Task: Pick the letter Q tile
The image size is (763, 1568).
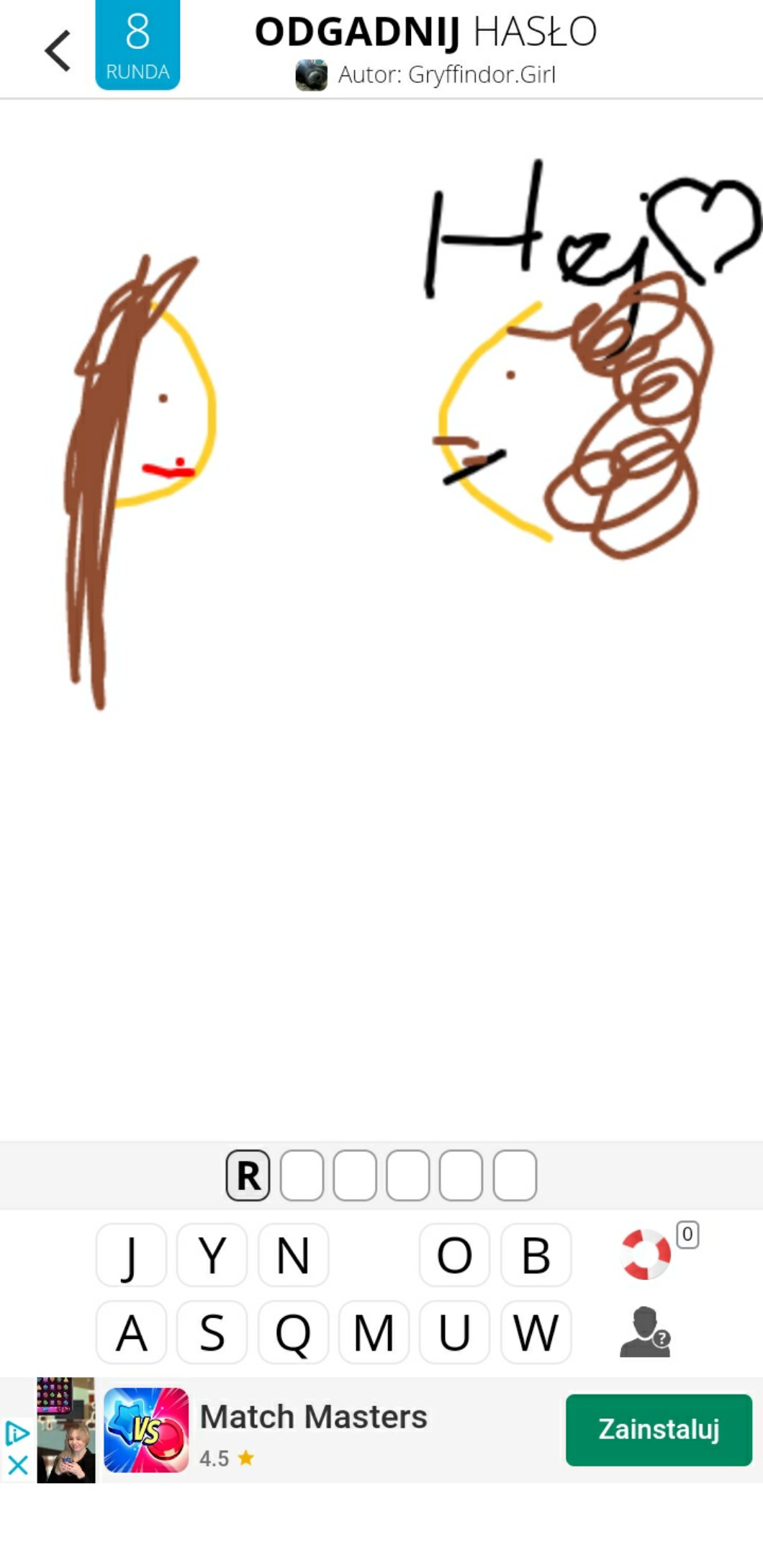Action: pos(293,1333)
